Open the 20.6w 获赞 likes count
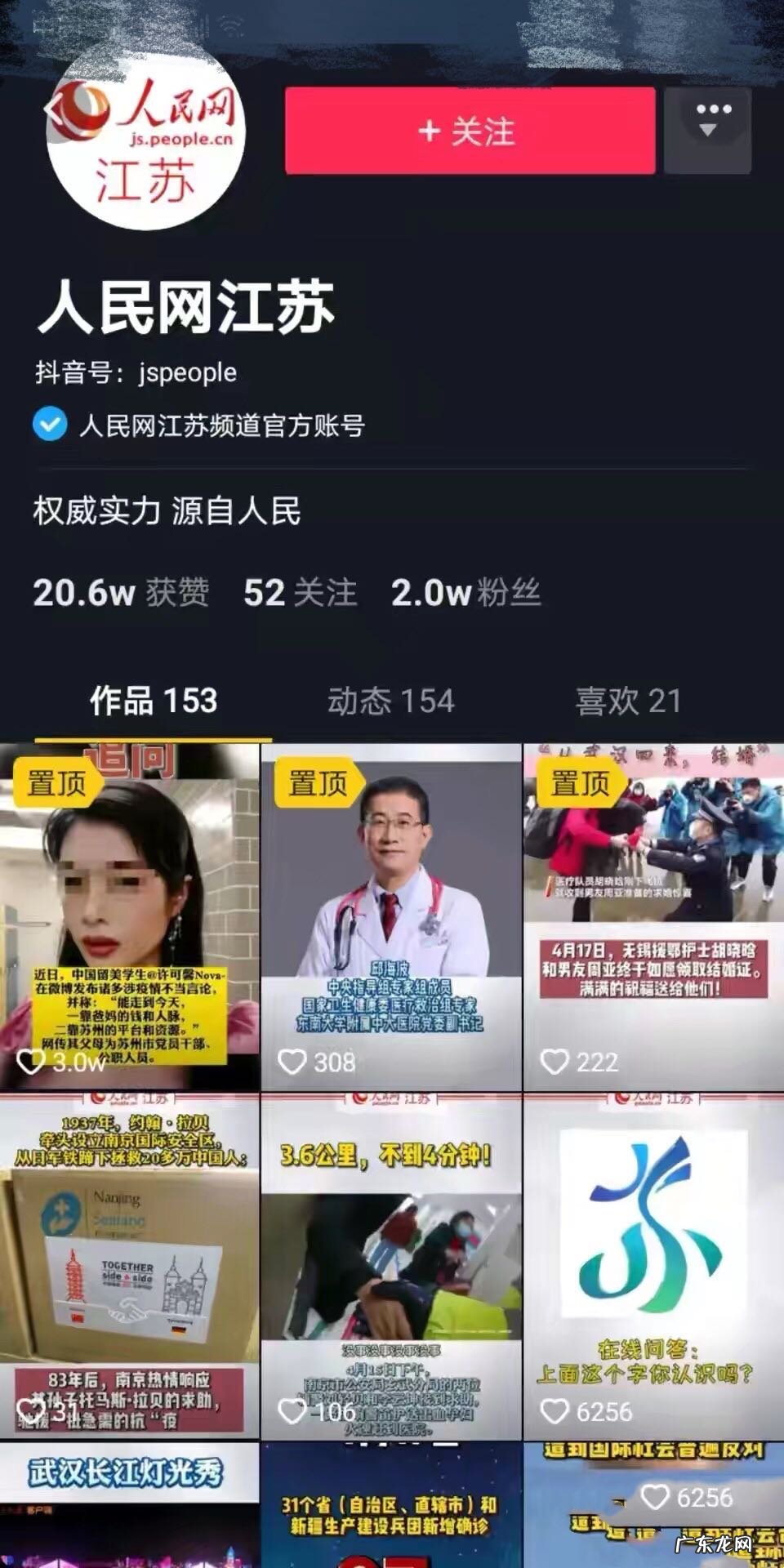 coord(120,595)
